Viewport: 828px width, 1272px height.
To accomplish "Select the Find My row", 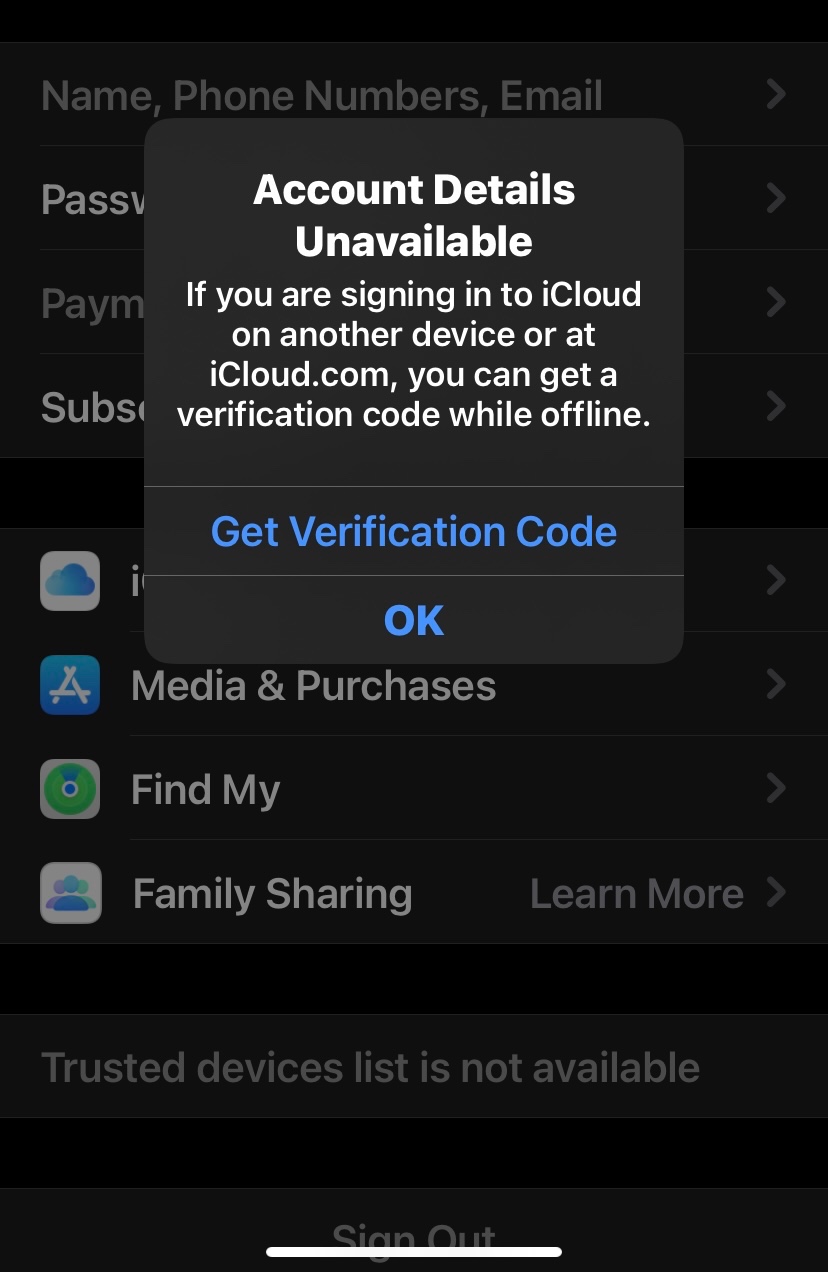I will coord(205,789).
